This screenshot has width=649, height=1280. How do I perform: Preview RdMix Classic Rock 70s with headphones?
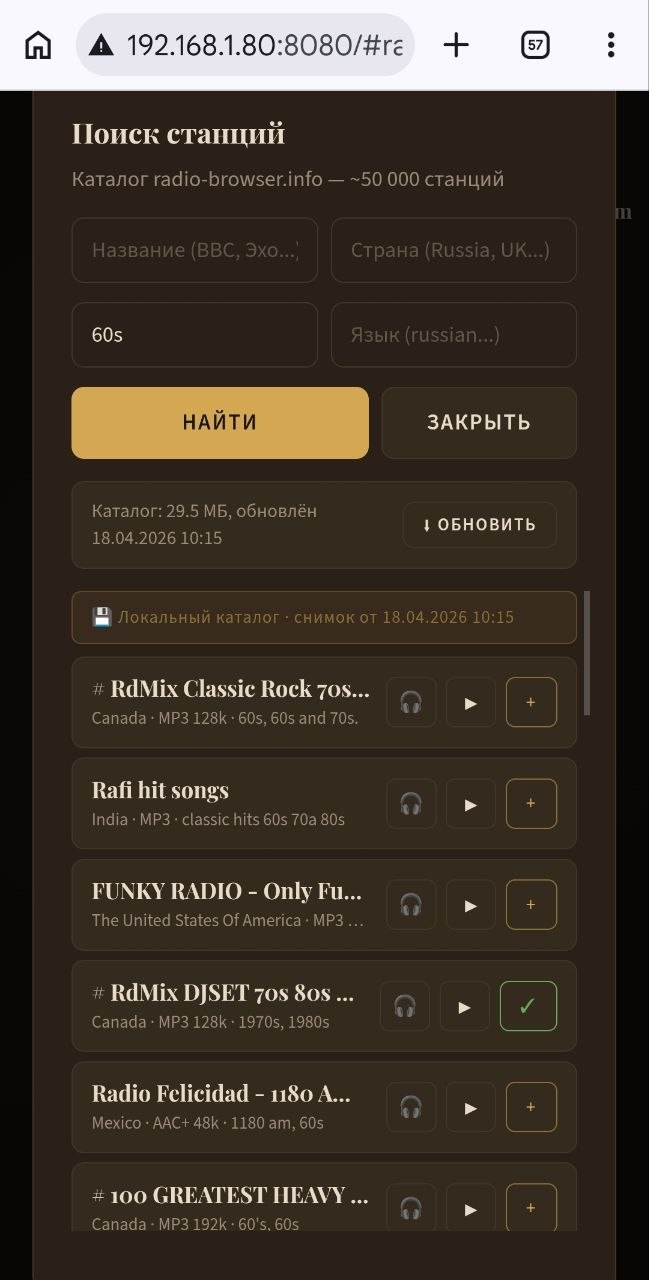coord(411,702)
